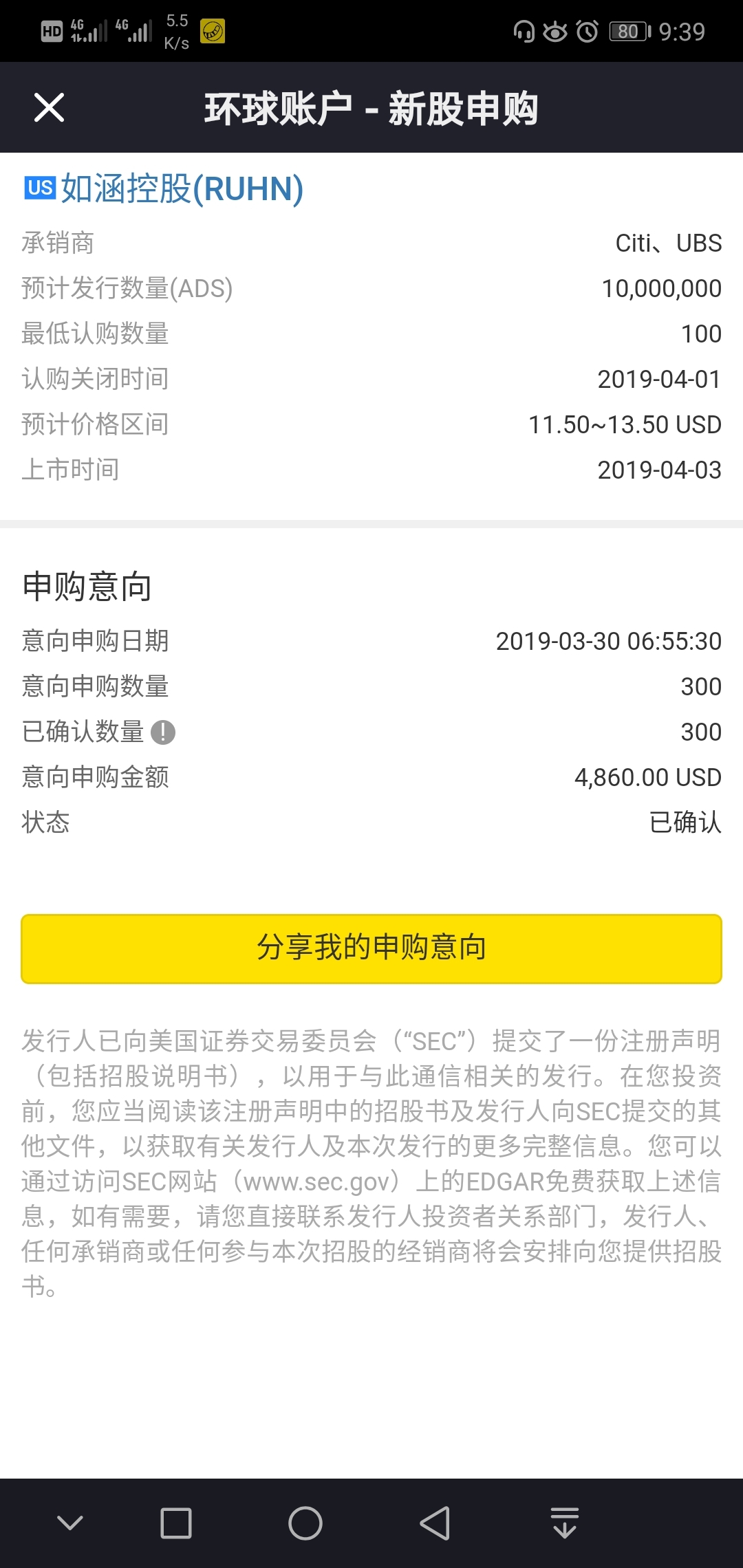
Task: Close the 新股申购 page
Action: point(49,108)
